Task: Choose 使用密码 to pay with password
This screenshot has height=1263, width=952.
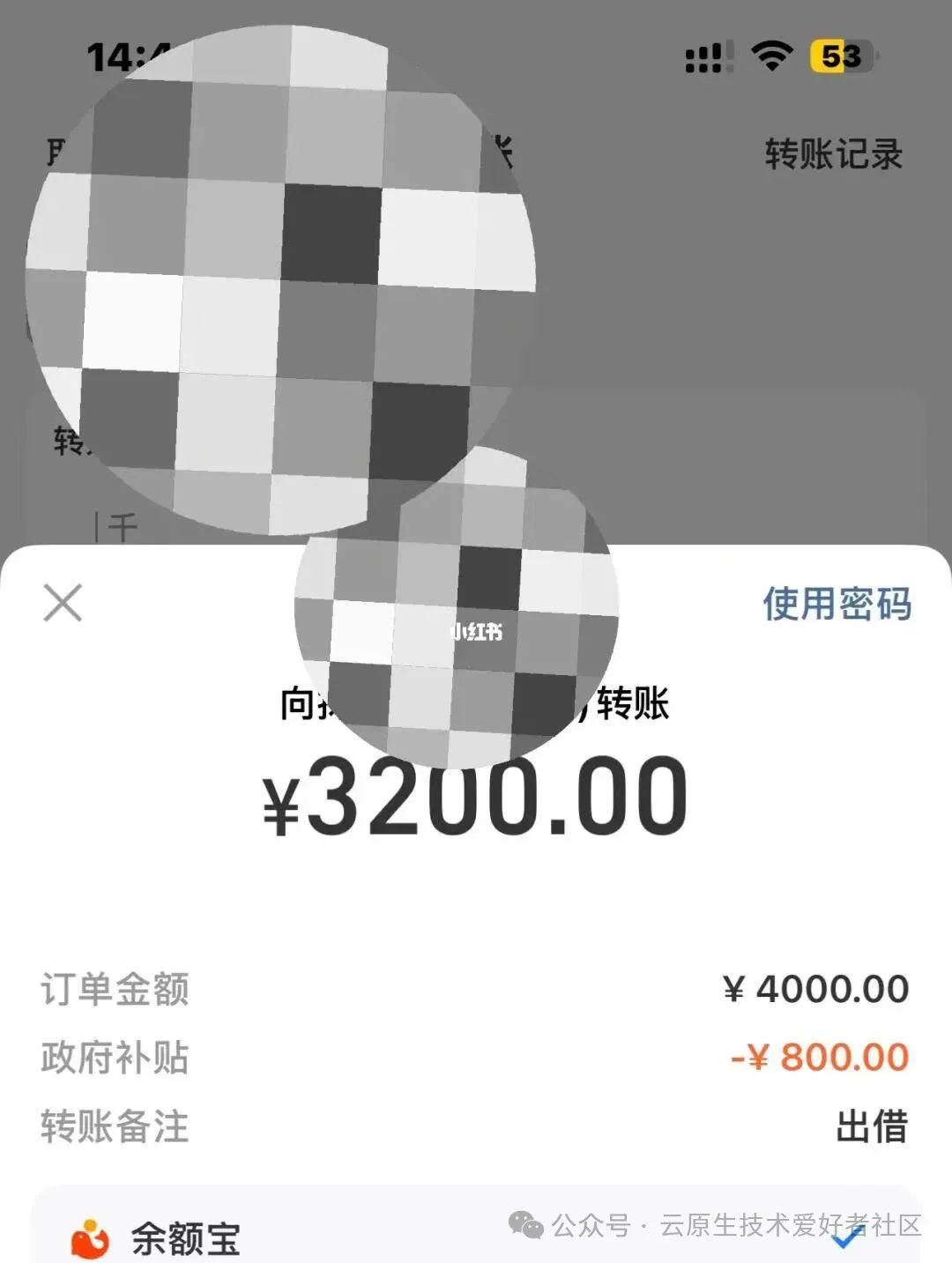Action: pos(837,605)
